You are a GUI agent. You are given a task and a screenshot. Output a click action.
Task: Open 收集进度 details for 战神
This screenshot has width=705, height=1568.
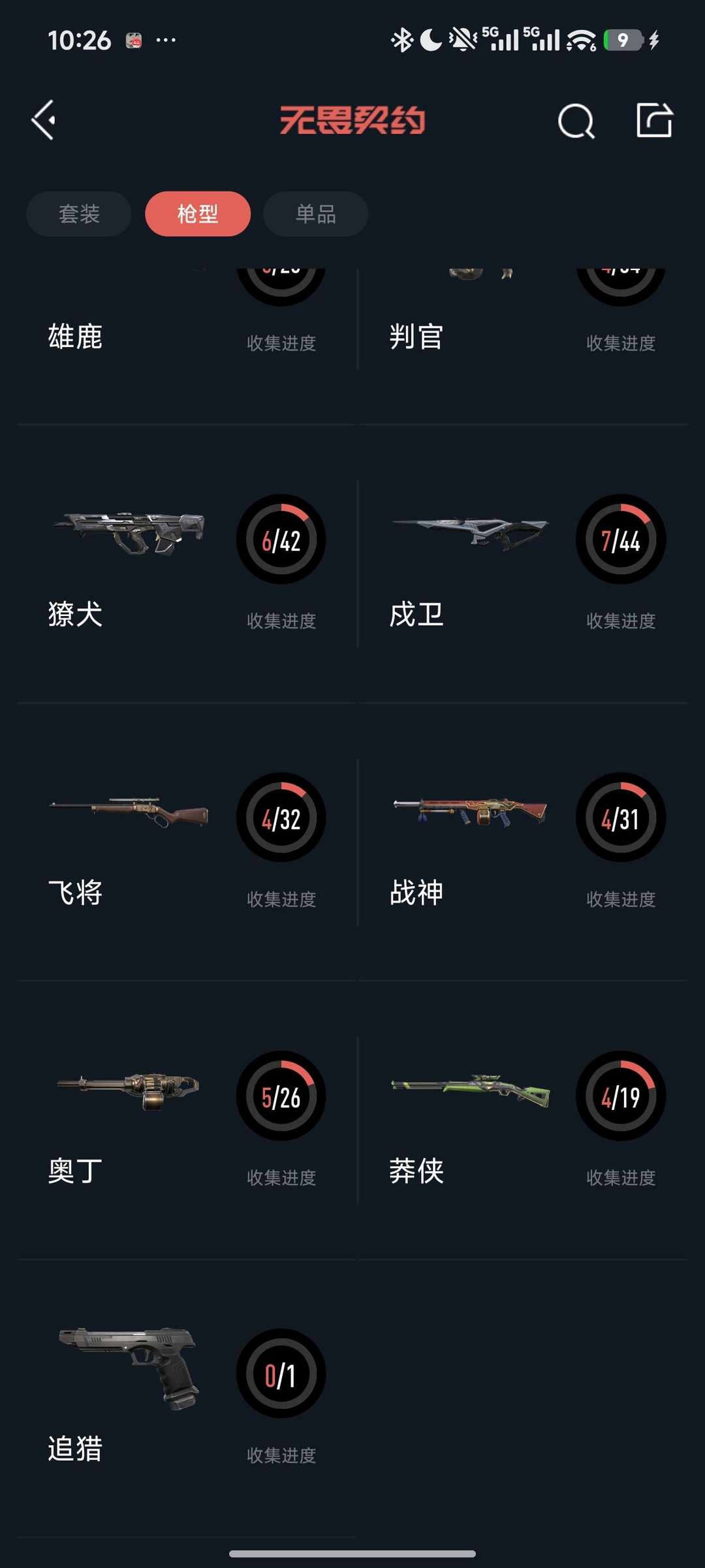coord(621,900)
